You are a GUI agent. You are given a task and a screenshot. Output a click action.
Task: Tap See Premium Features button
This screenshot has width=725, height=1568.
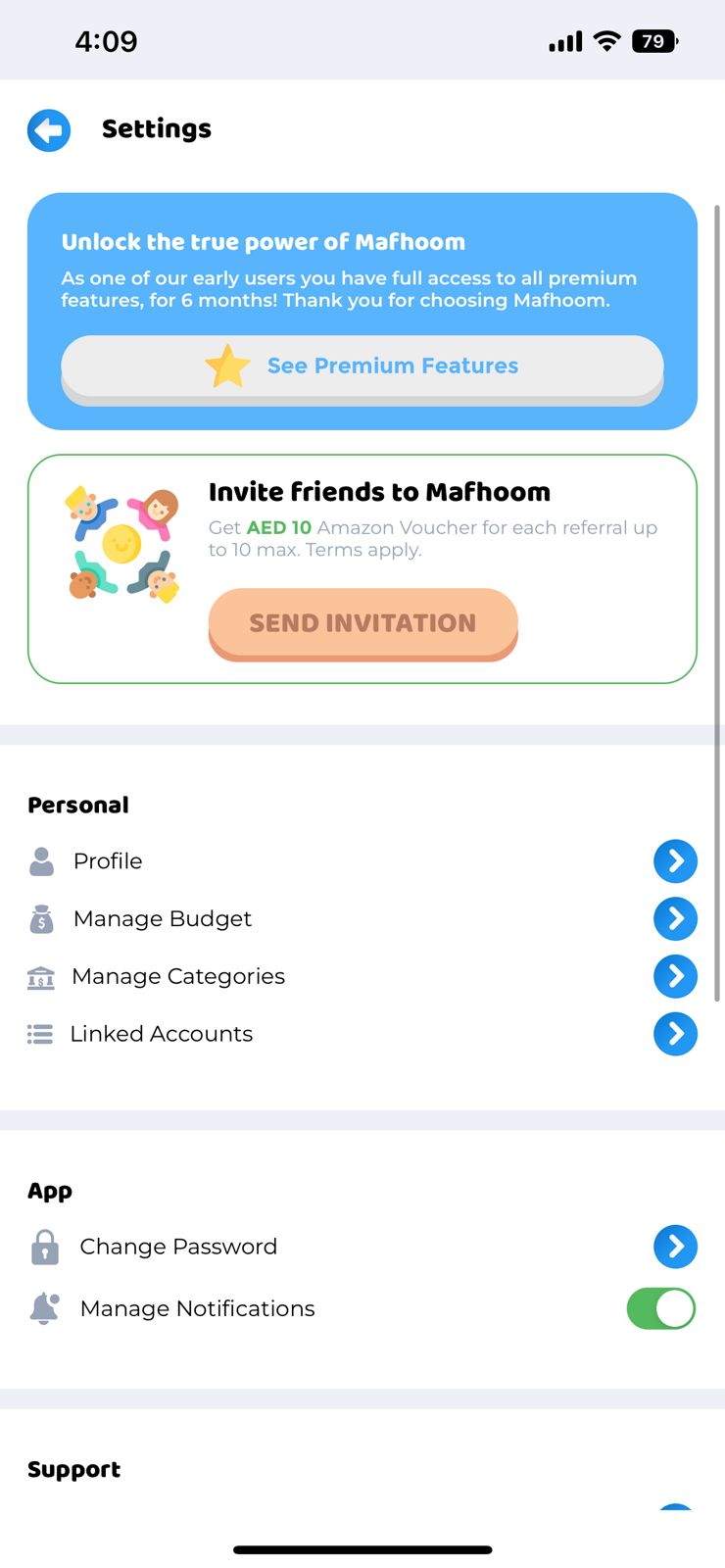click(x=362, y=367)
